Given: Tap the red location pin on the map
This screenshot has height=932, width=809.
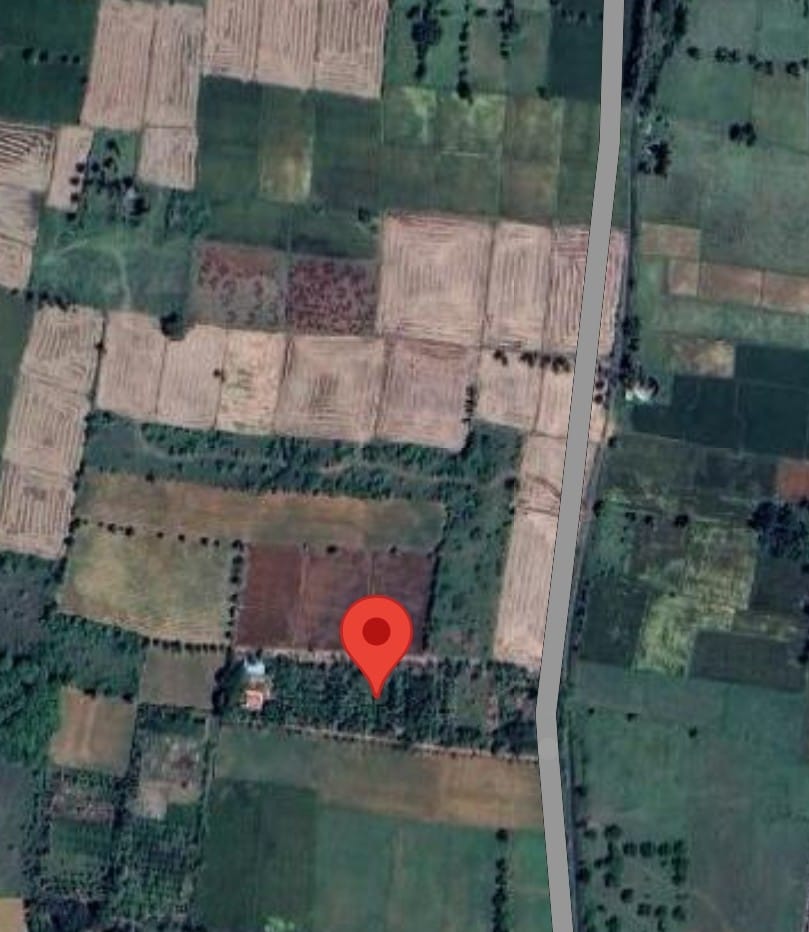Looking at the screenshot, I should pos(376,637).
